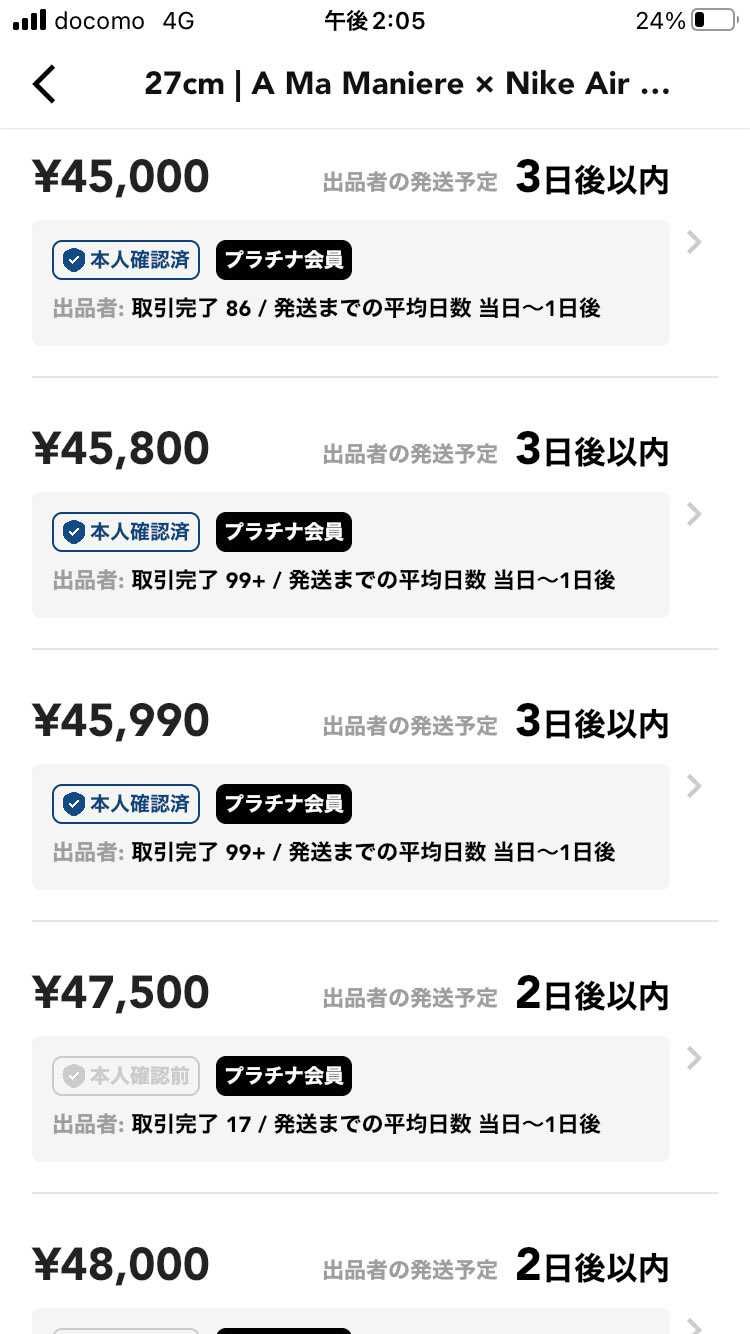The image size is (750, 1334).
Task: Tap the 本人確認済 verified badge on first listing
Action: pos(125,259)
